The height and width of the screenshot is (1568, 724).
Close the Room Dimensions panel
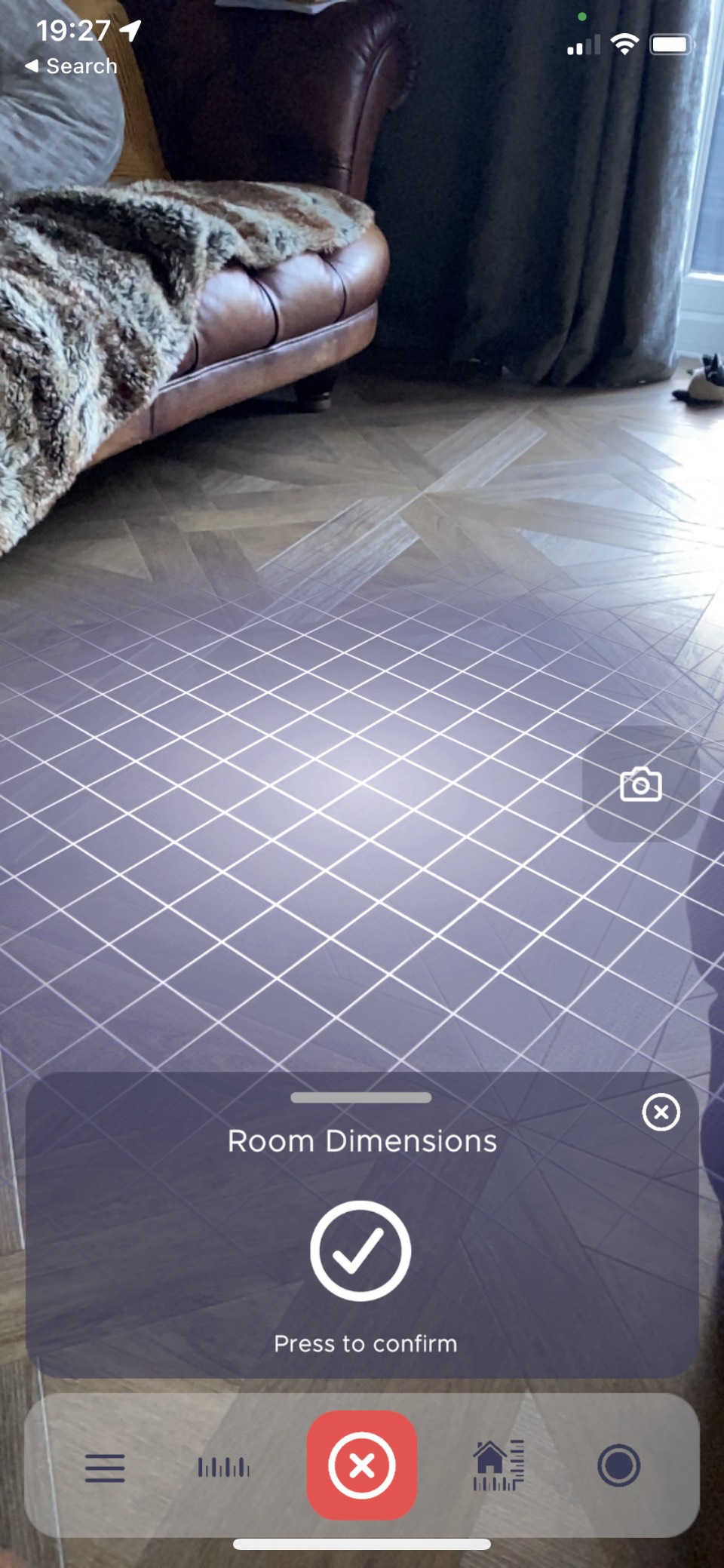click(x=661, y=1112)
